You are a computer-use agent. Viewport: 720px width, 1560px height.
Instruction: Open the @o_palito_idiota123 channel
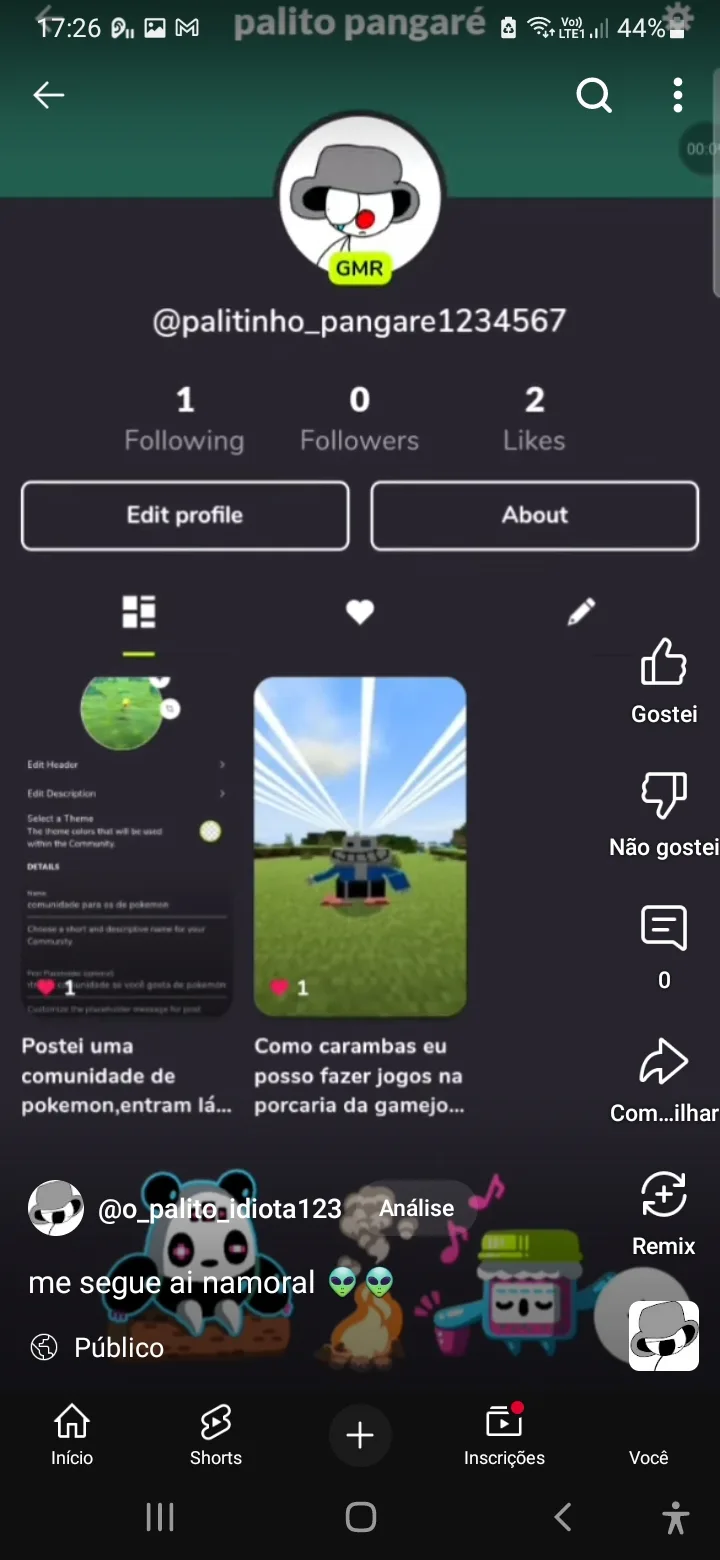tap(220, 1209)
